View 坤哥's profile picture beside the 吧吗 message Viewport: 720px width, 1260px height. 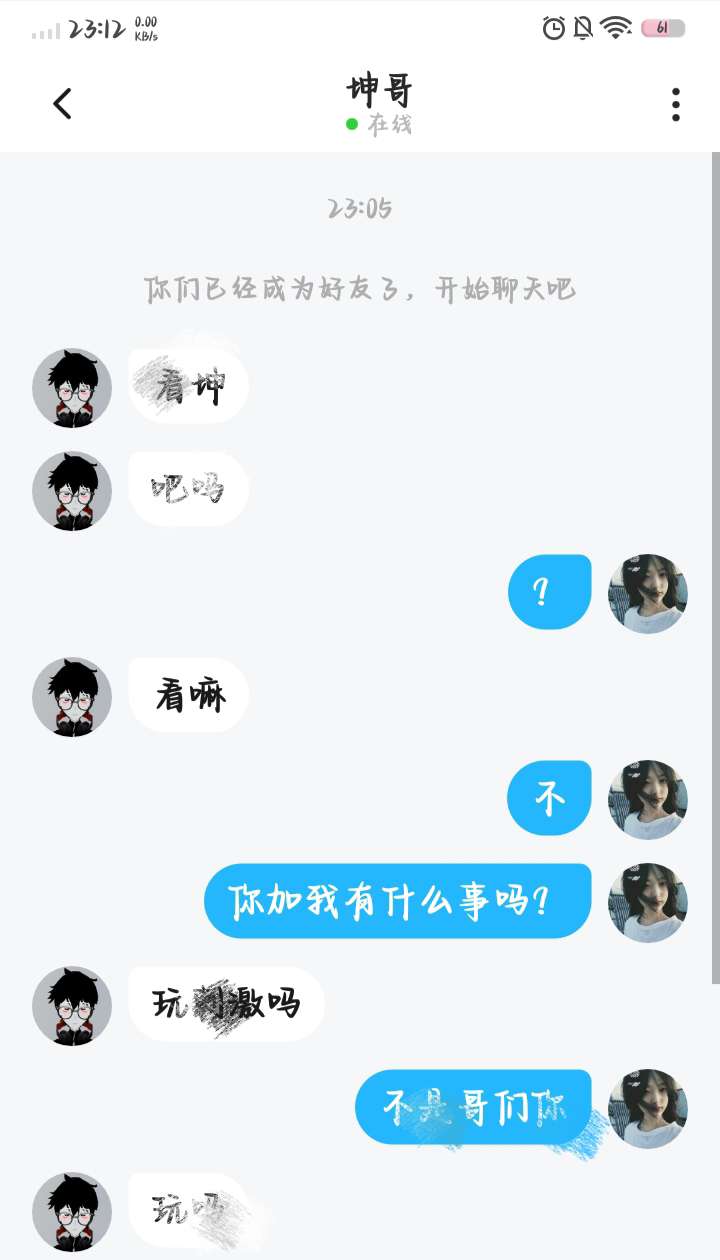tap(72, 491)
